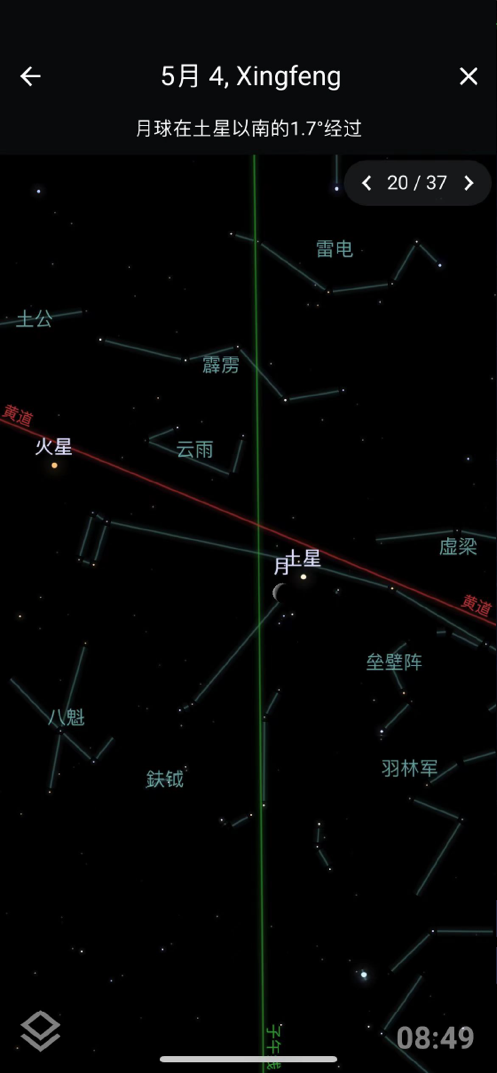
Task: Go to the previous event (19 of 37)
Action: point(367,183)
